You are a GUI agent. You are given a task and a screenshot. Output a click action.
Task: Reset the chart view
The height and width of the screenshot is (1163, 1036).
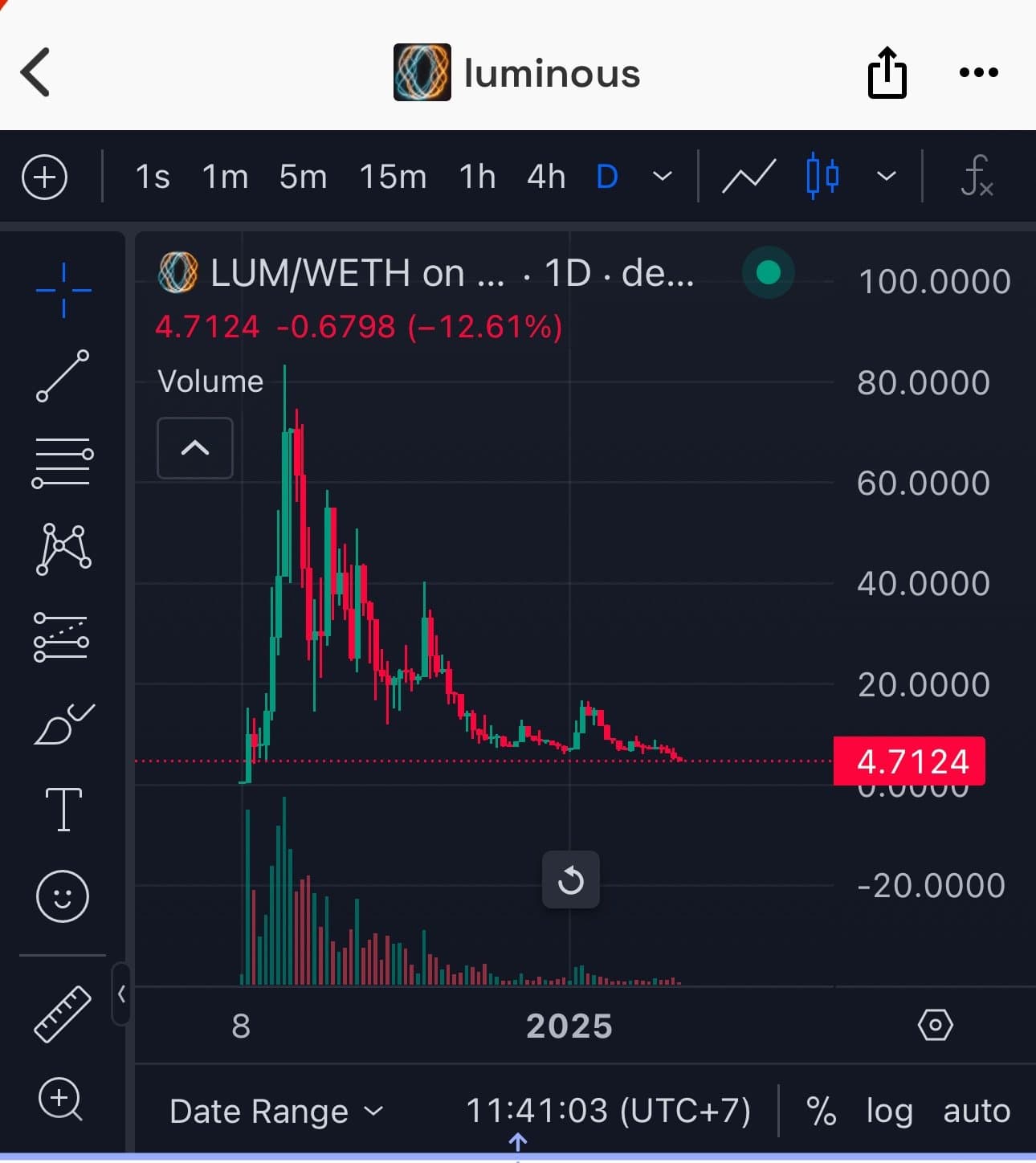tap(570, 880)
